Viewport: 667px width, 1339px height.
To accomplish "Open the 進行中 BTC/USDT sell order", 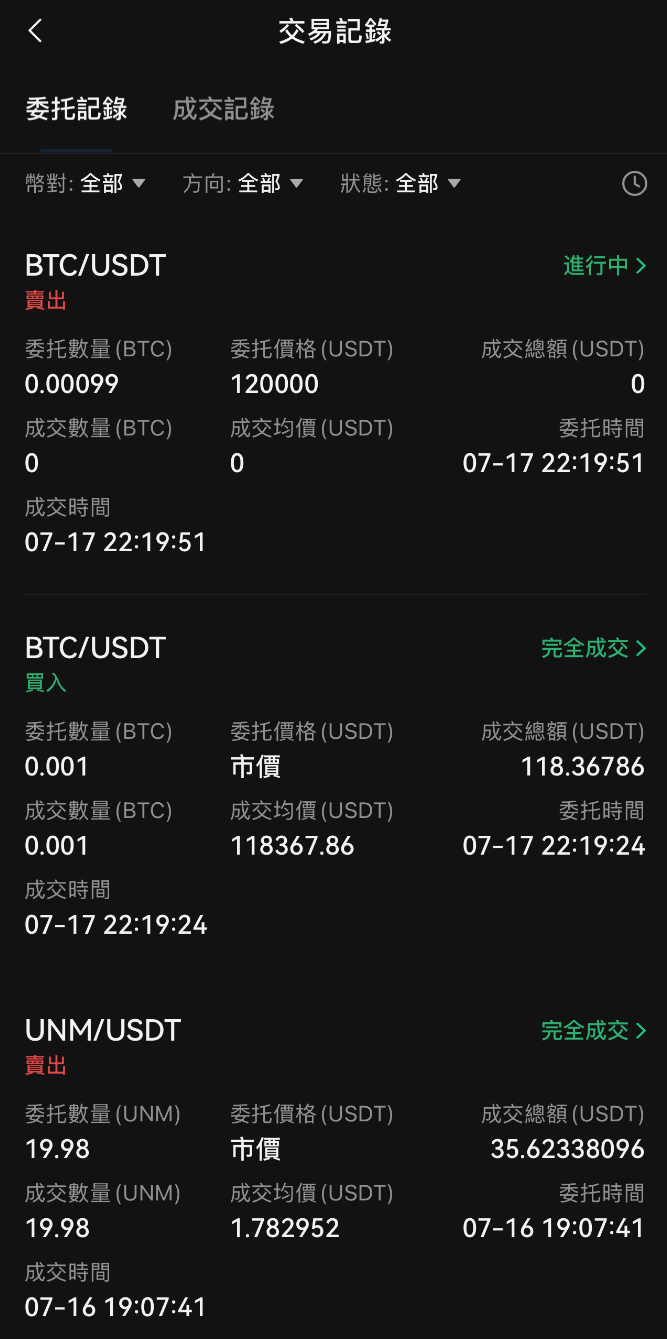I will [x=605, y=265].
